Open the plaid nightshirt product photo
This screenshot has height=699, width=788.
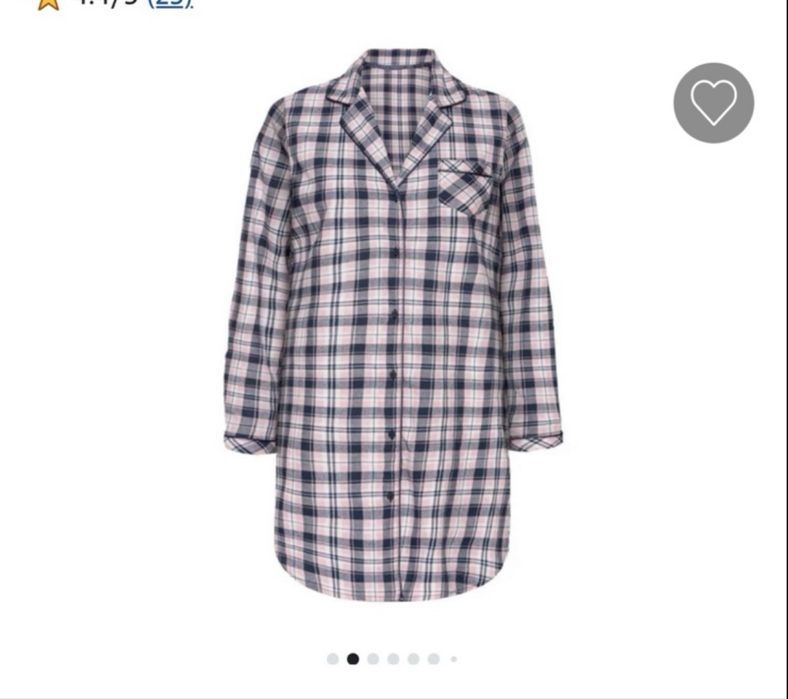click(x=393, y=325)
